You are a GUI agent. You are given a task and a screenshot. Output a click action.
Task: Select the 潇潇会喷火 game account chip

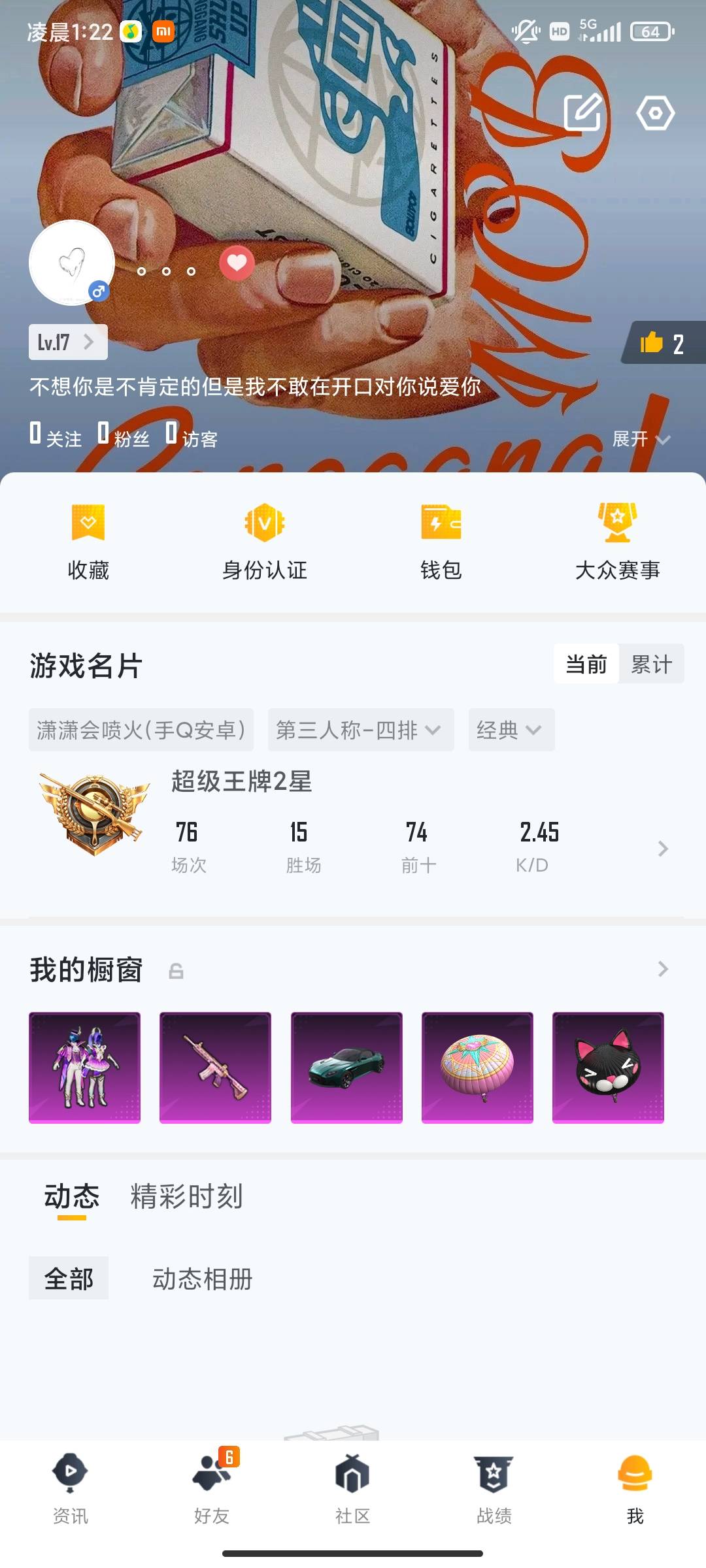tap(141, 730)
